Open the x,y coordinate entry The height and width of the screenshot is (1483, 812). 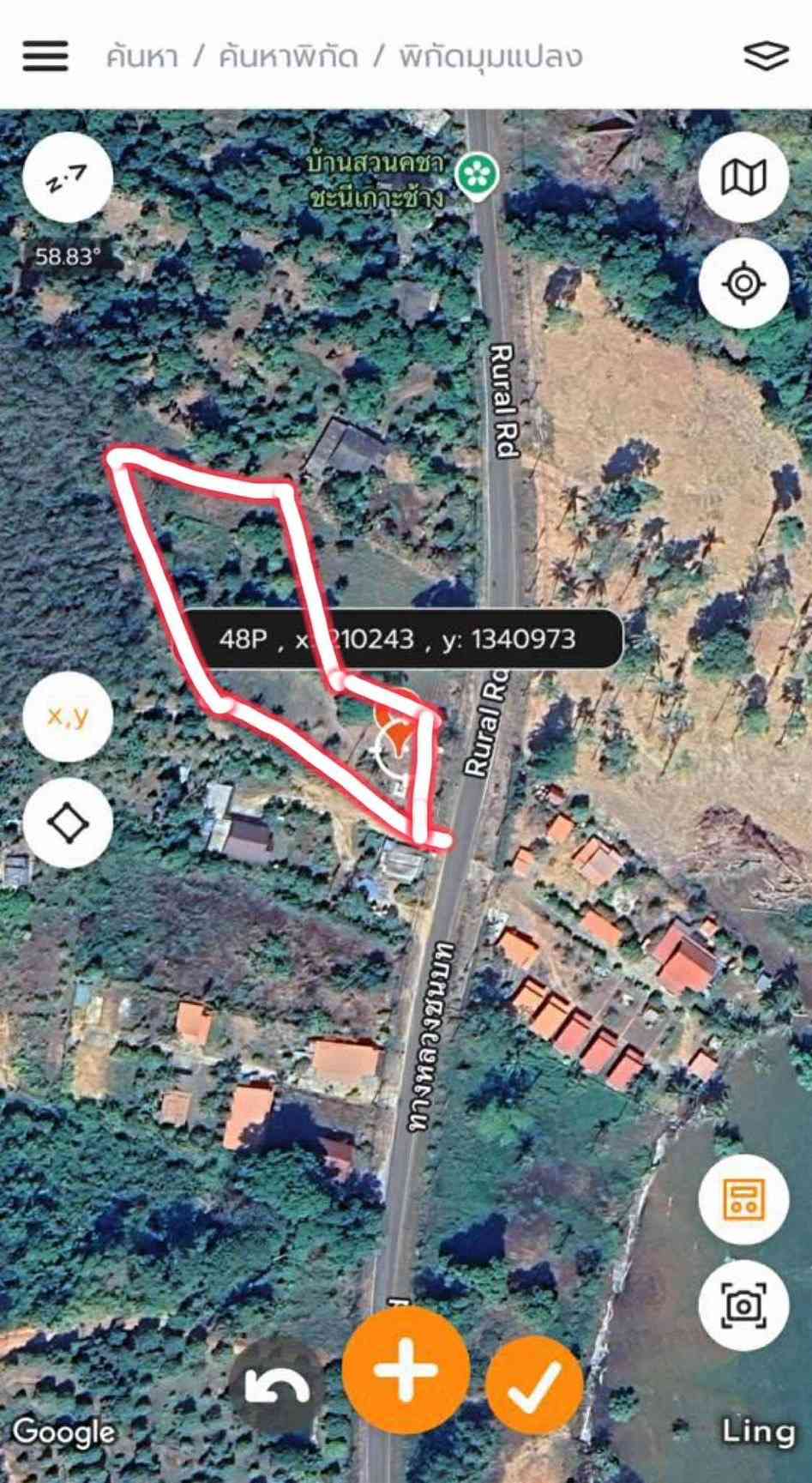[x=68, y=716]
